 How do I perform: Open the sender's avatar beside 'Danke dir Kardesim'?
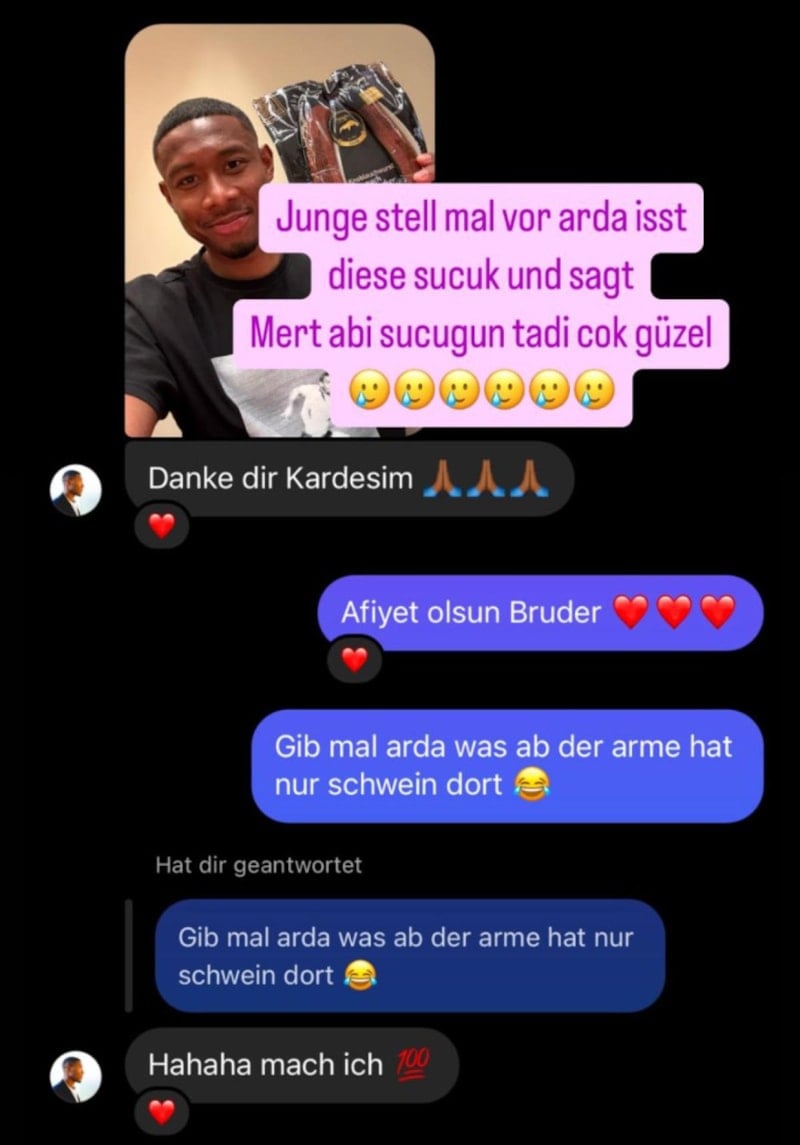[x=76, y=490]
